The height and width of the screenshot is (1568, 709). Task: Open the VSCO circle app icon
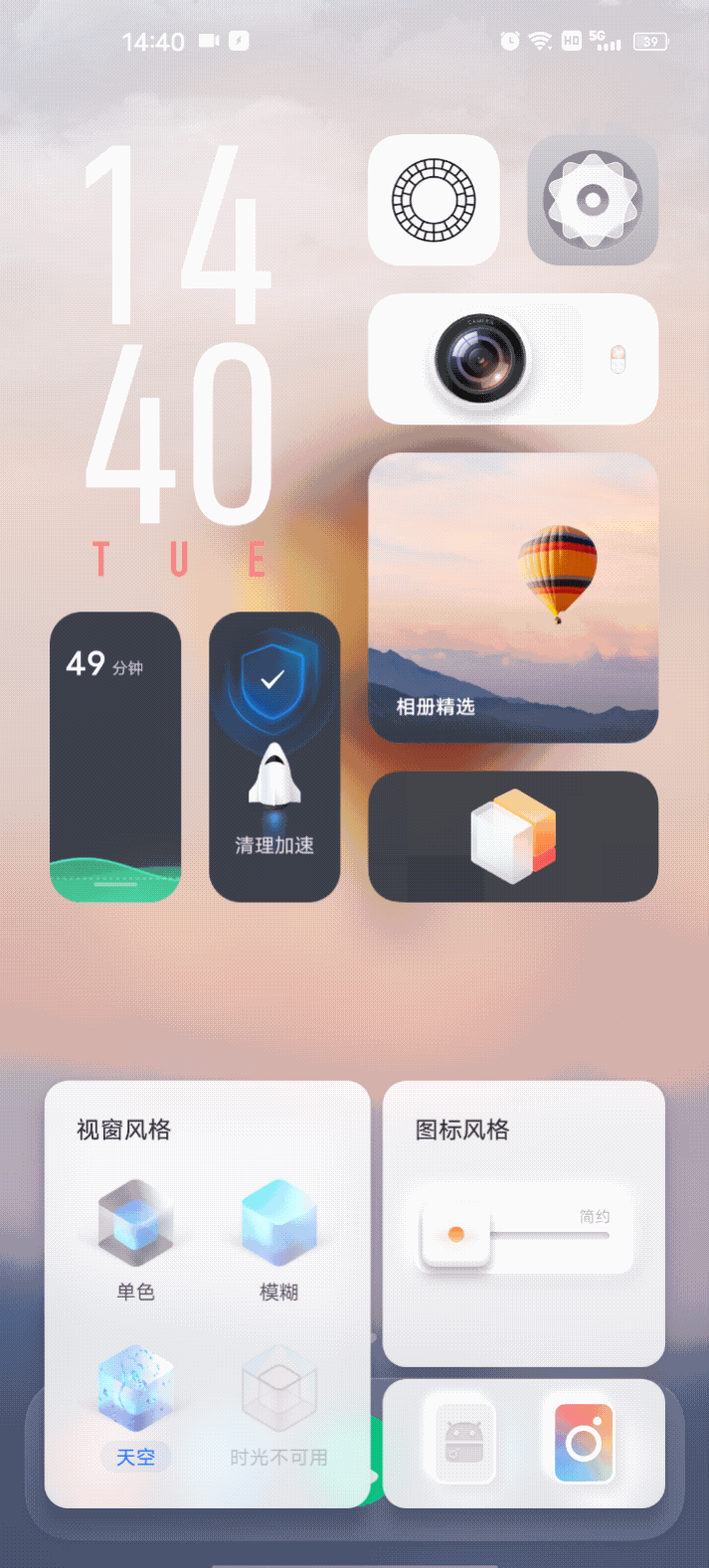pos(434,200)
